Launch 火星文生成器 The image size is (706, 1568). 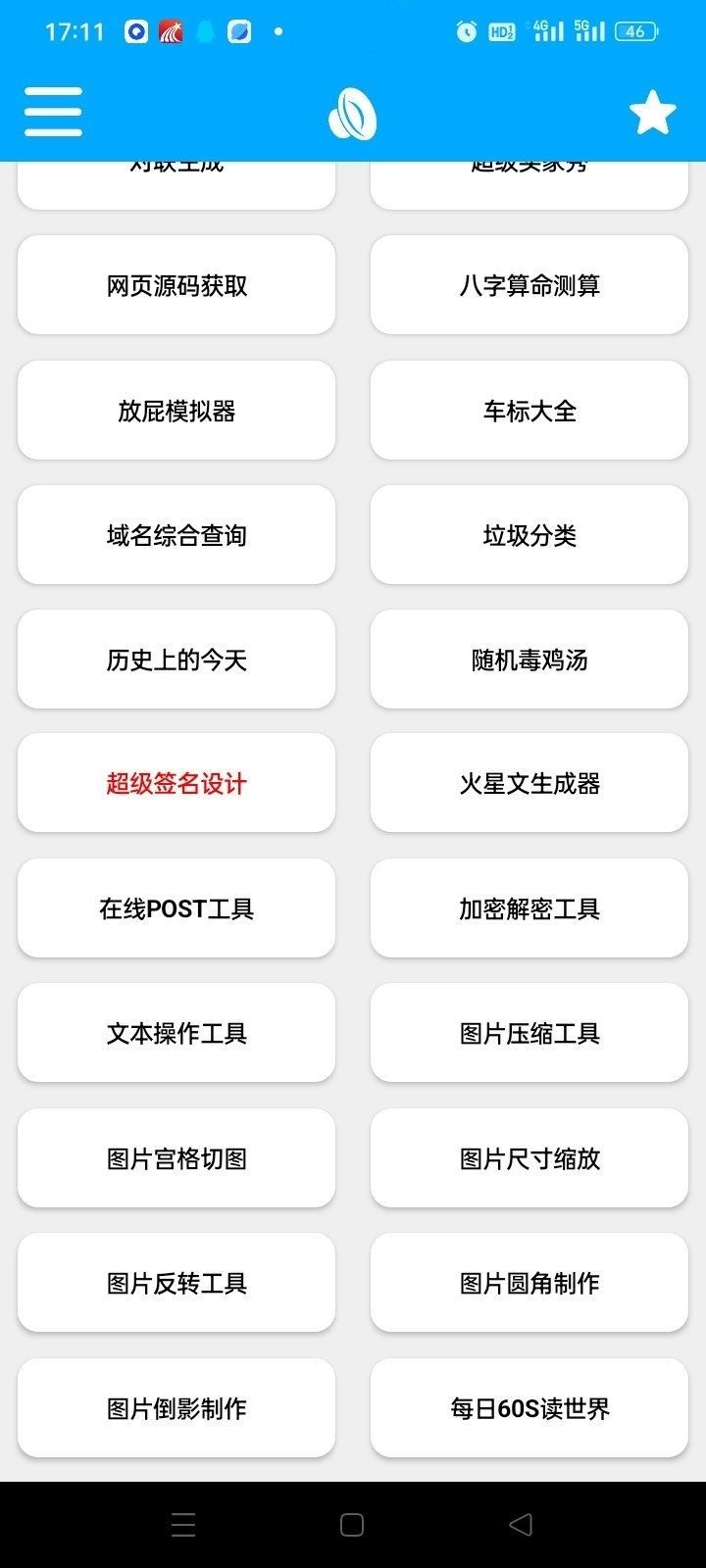click(529, 784)
